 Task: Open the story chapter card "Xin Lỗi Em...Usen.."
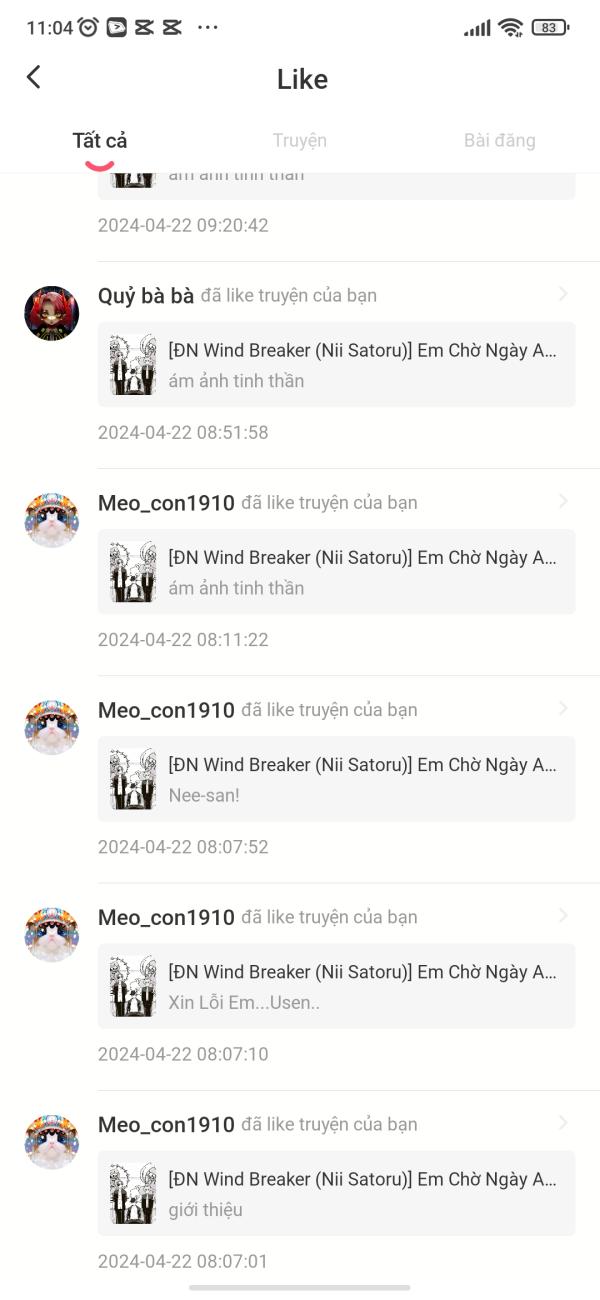(x=336, y=986)
